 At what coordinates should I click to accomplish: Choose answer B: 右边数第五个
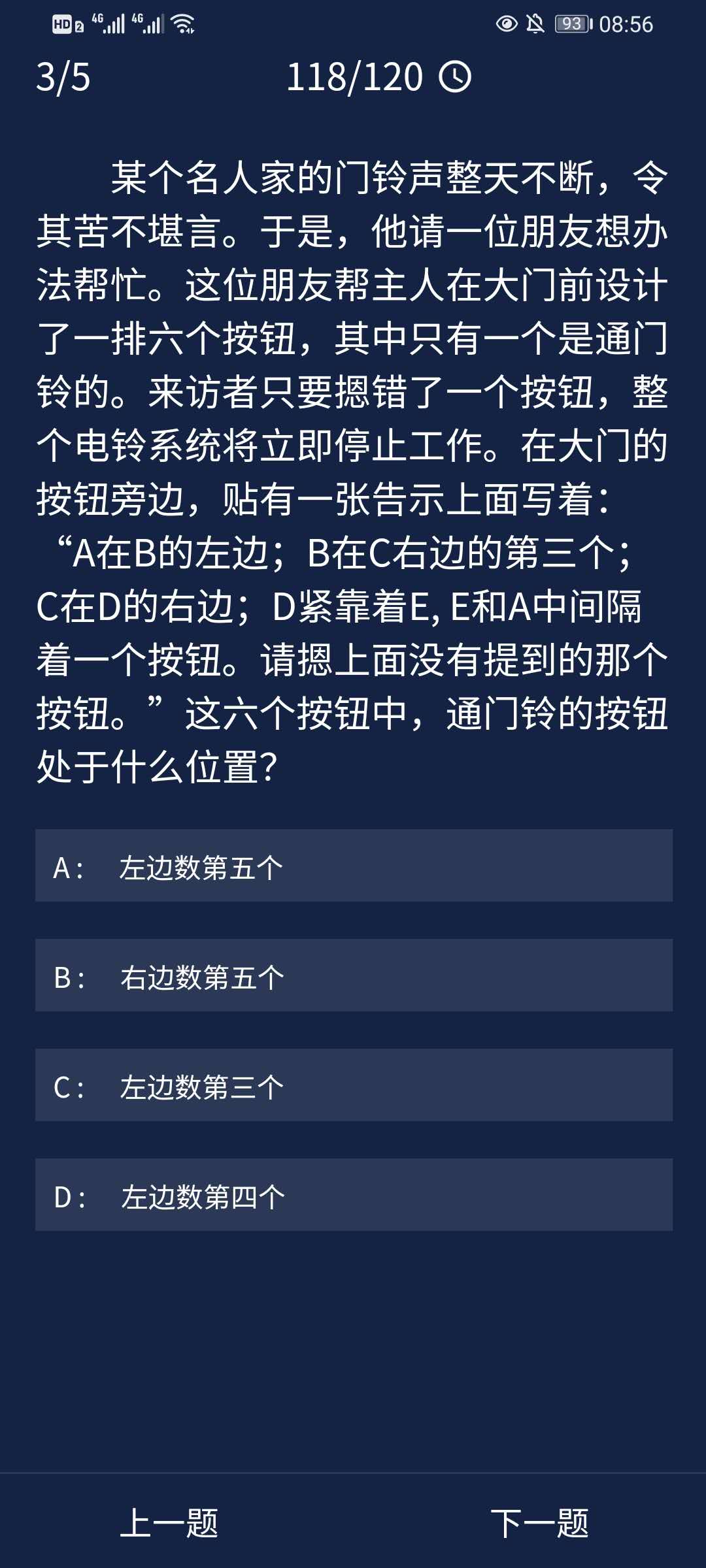[353, 976]
